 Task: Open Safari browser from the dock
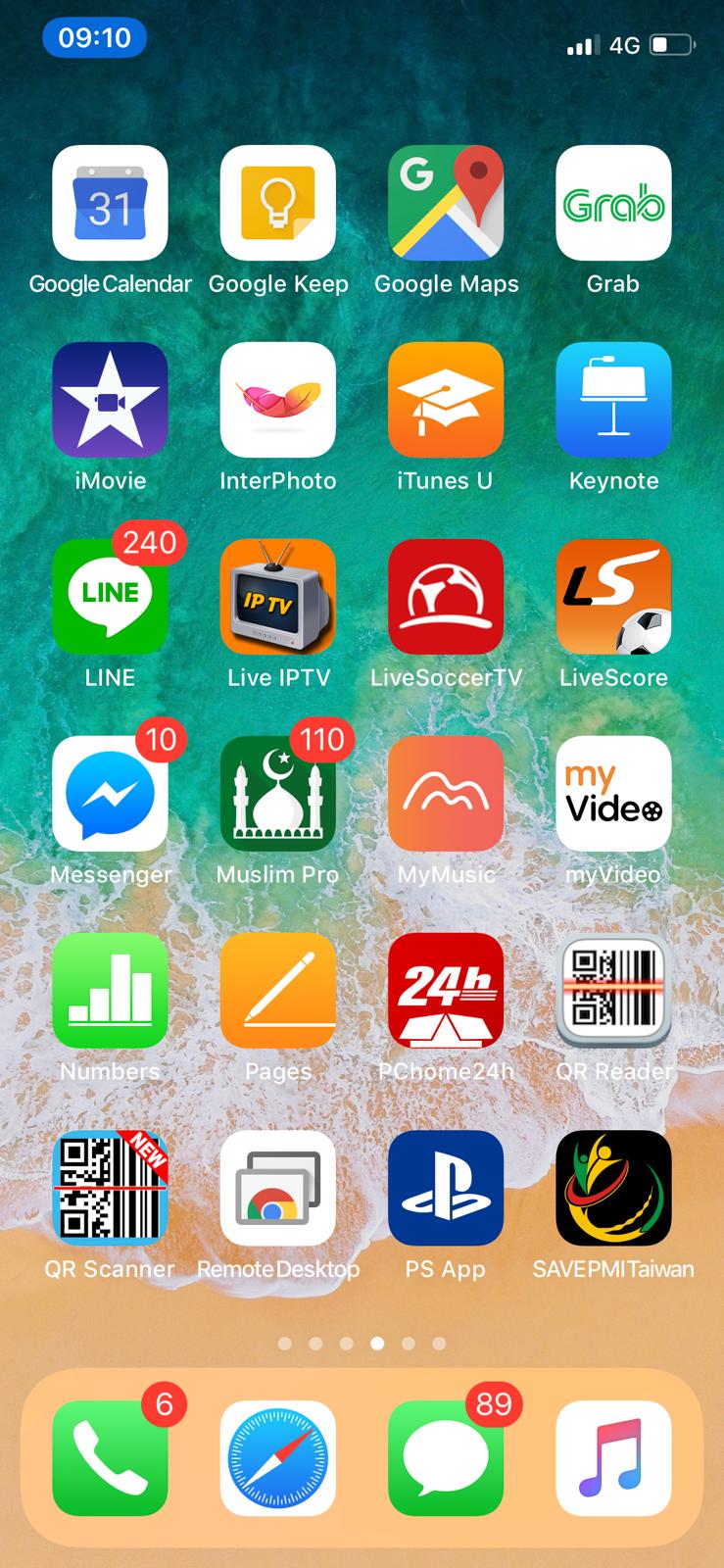coord(278,1458)
